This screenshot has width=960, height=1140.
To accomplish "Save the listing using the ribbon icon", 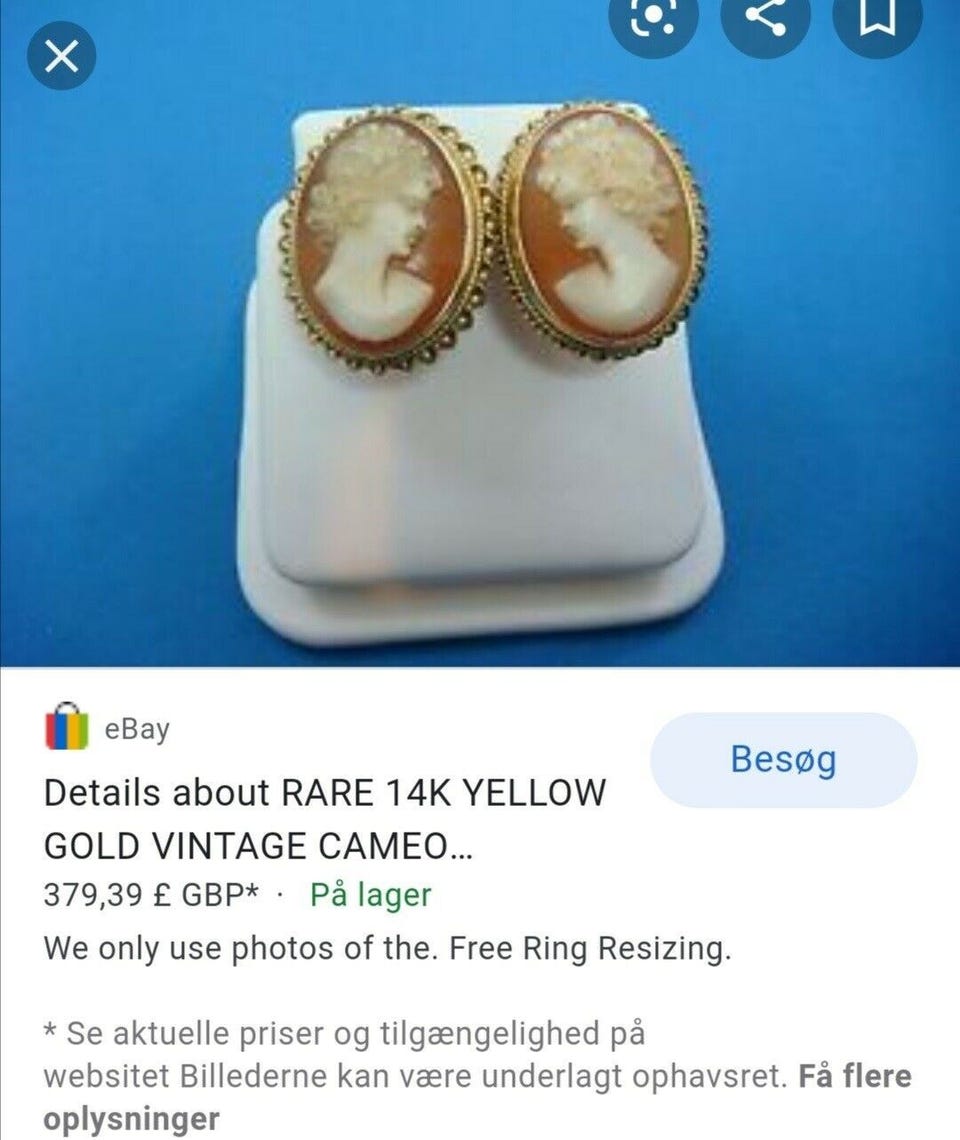I will 877,16.
